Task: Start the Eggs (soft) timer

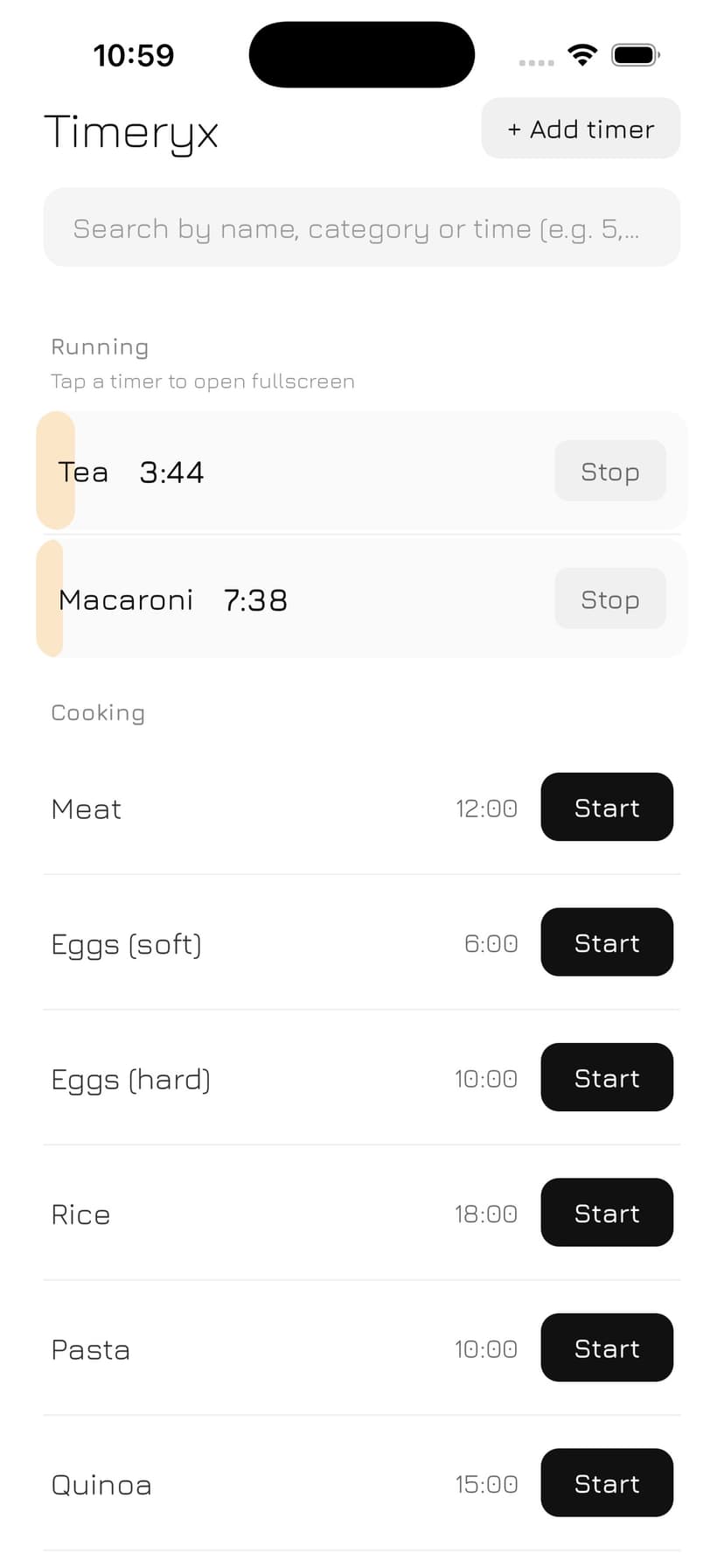Action: [x=607, y=942]
